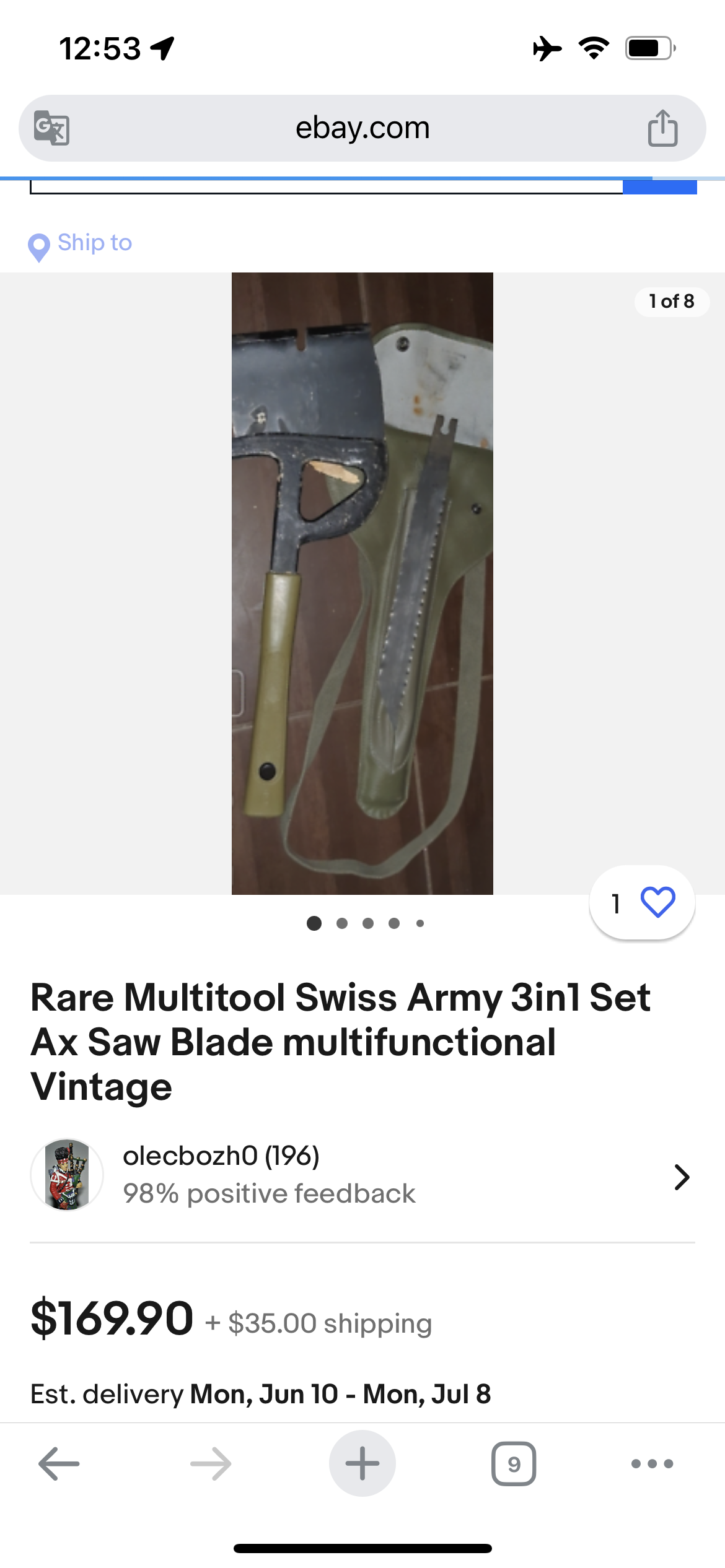Tap the blue search button
Viewport: 725px width, 1568px height.
[x=660, y=186]
